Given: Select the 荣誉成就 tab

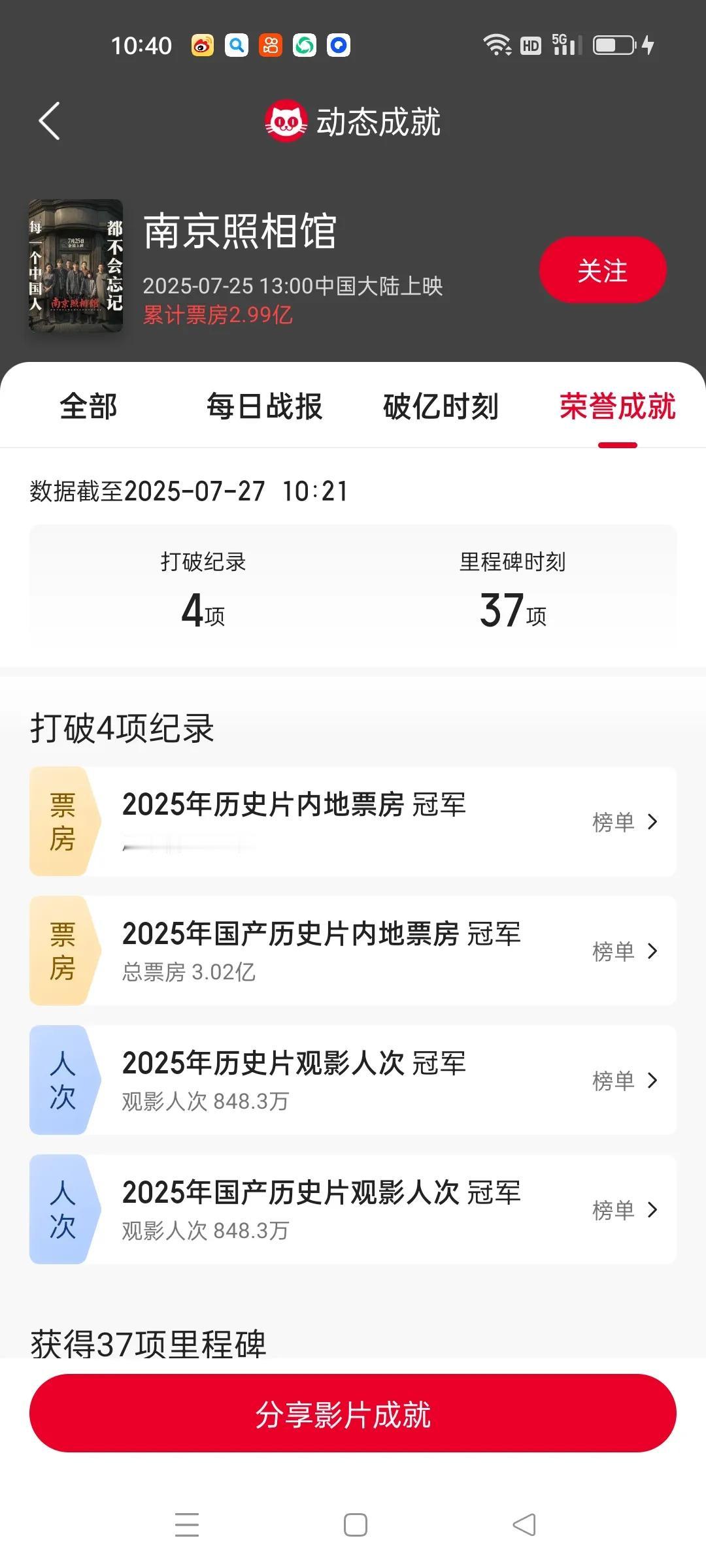Looking at the screenshot, I should 618,406.
